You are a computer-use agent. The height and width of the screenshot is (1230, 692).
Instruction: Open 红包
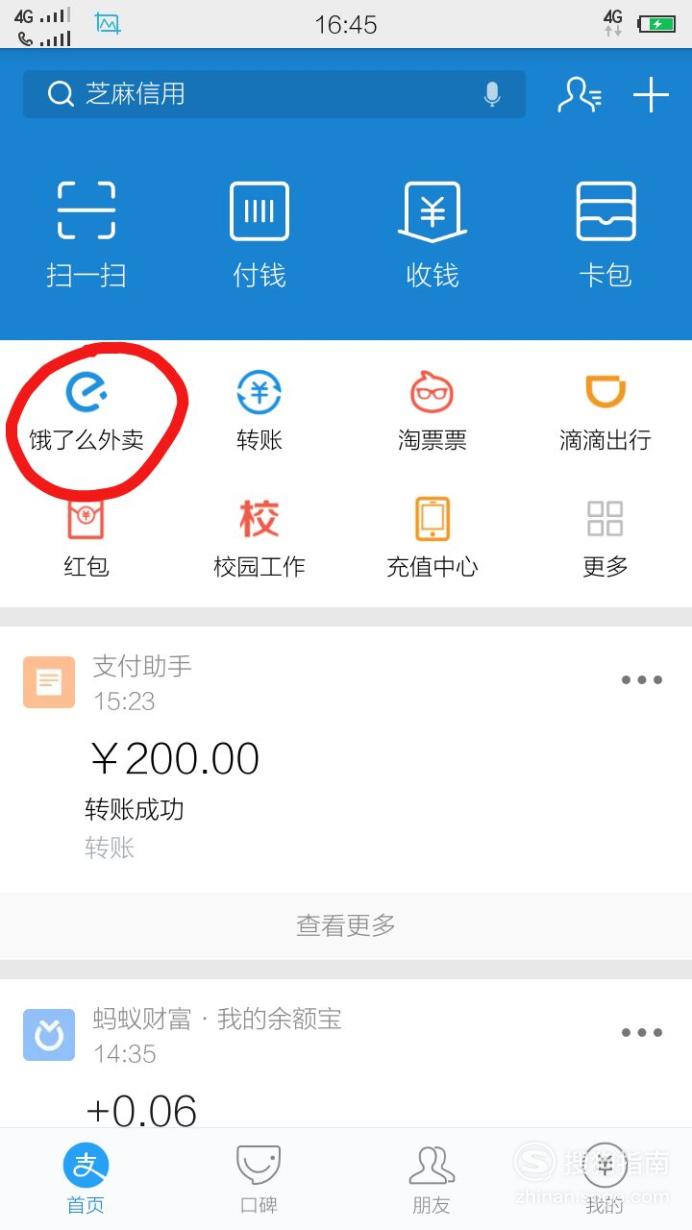point(86,538)
